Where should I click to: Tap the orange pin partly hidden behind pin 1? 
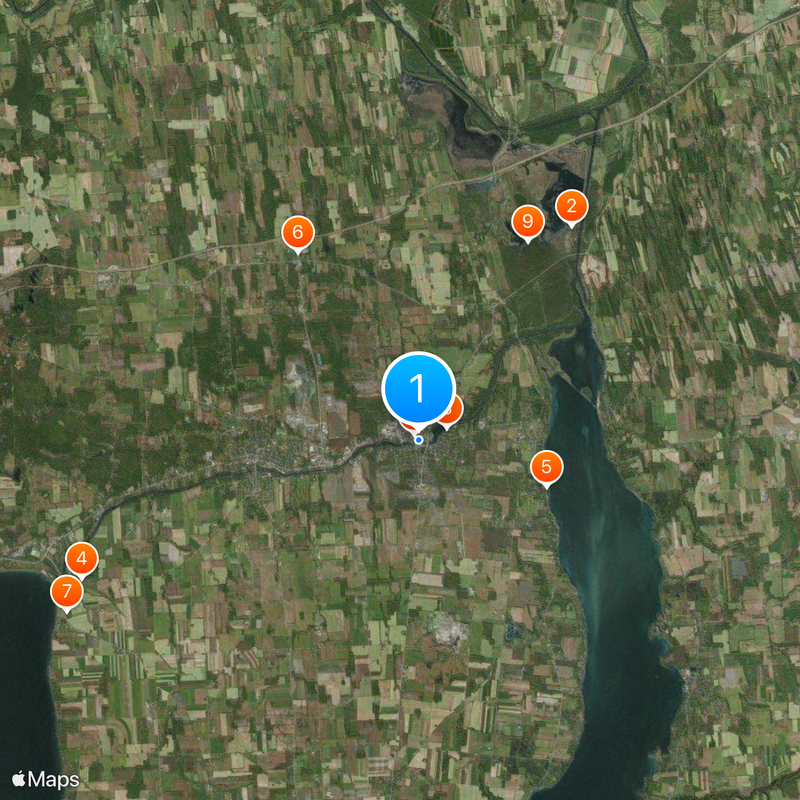456,409
